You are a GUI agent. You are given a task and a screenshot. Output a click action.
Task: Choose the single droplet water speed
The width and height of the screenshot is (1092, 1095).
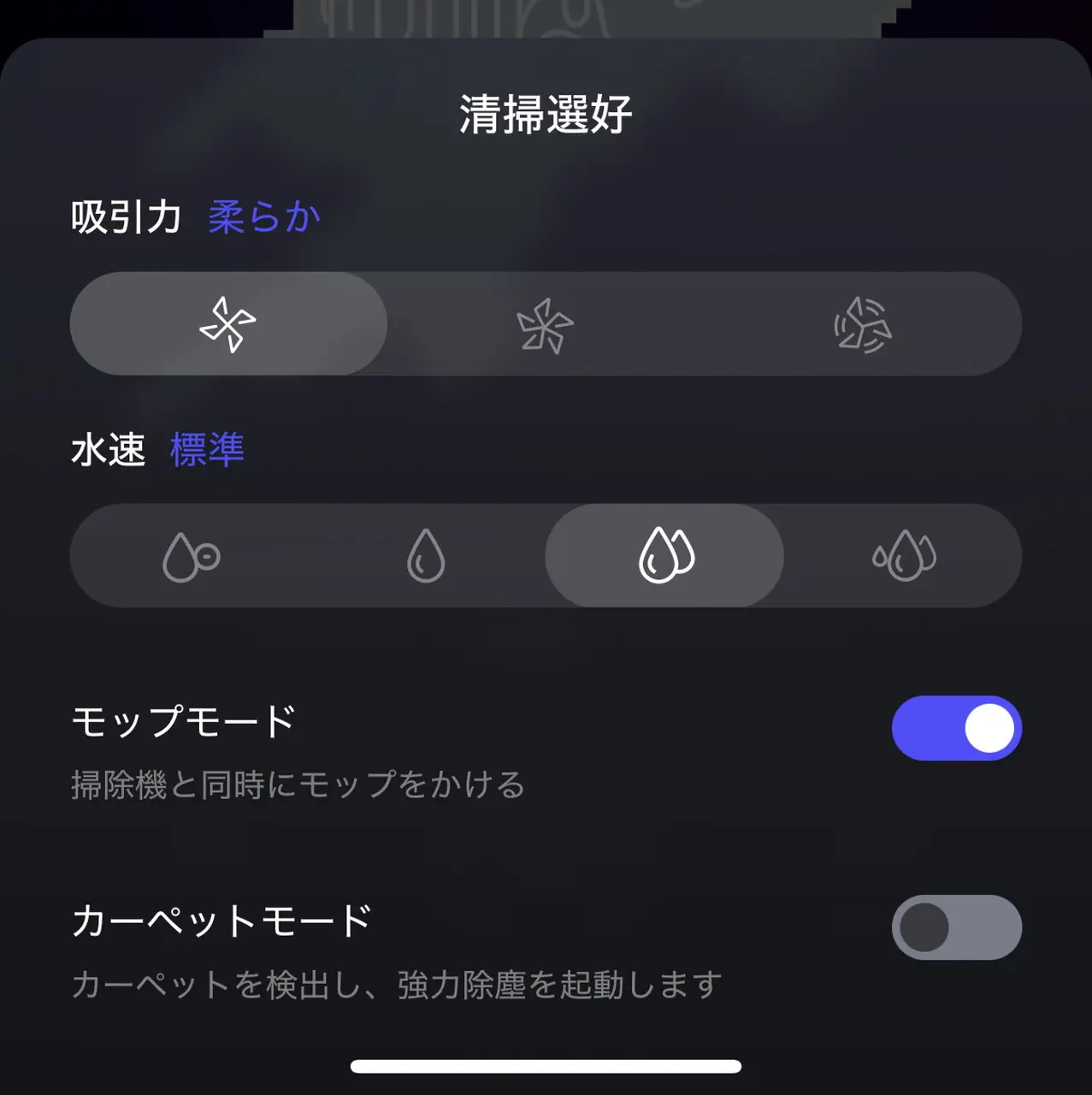pos(426,556)
